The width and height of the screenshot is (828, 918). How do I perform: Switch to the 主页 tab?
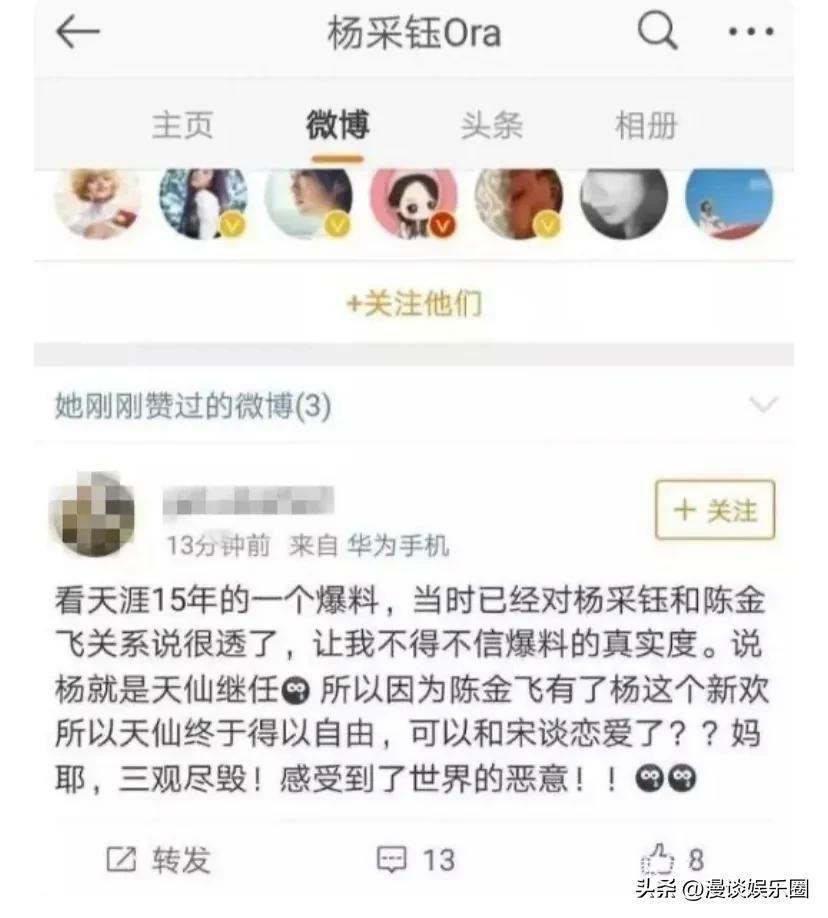(182, 126)
